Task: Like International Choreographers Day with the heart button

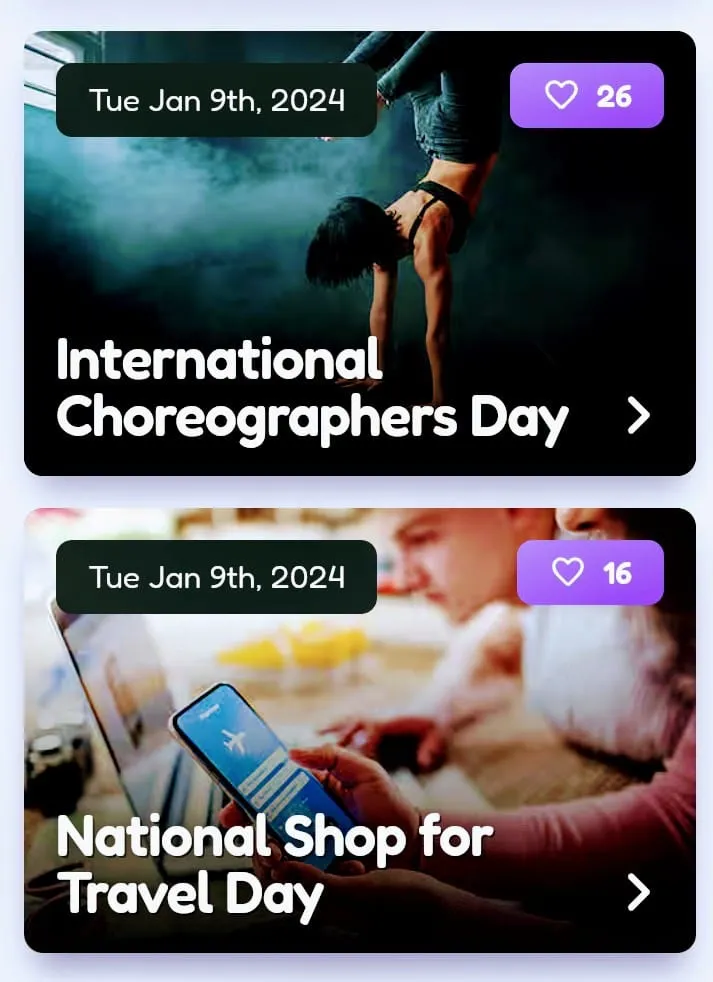Action: (587, 96)
